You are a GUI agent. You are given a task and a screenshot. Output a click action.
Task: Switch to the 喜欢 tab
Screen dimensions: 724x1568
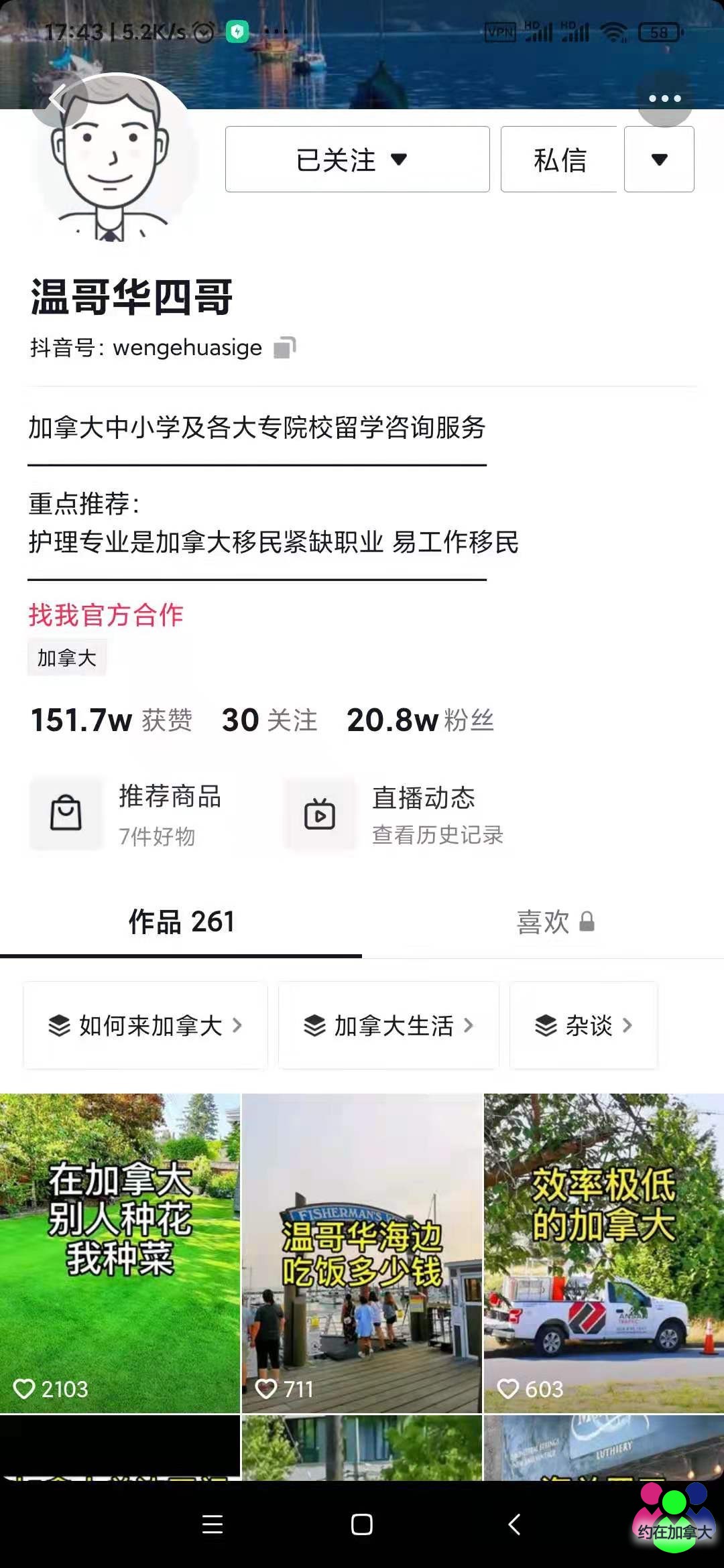pyautogui.click(x=554, y=922)
